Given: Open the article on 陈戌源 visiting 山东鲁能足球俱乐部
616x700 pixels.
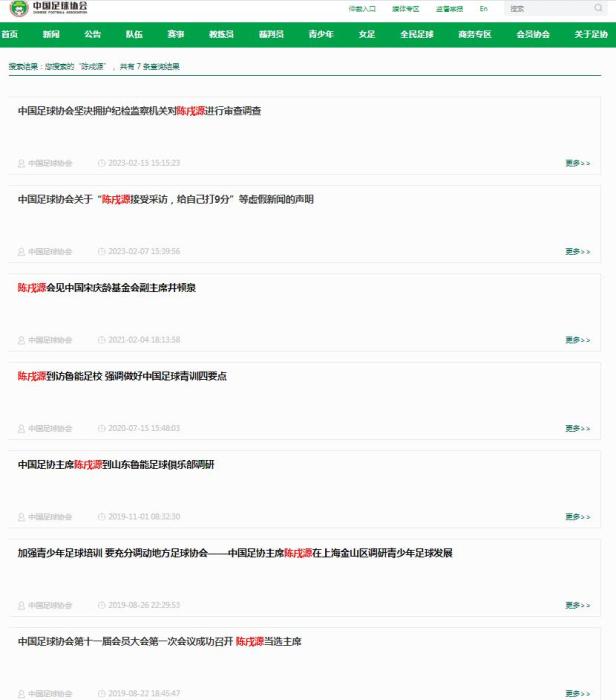Looking at the screenshot, I should (x=116, y=464).
